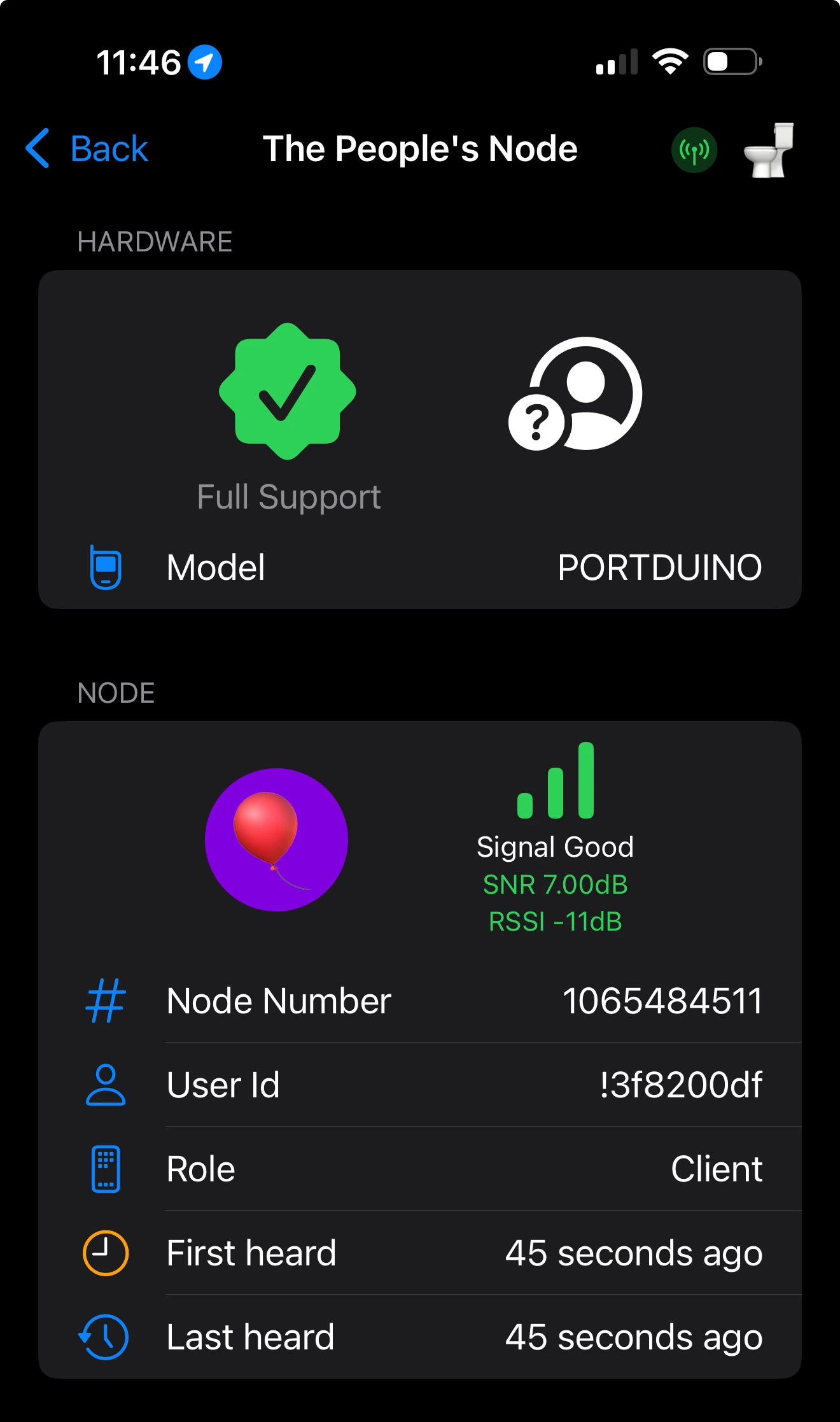Tap the node title The People's Node
Screen dimensions: 840x1422
tap(420, 149)
